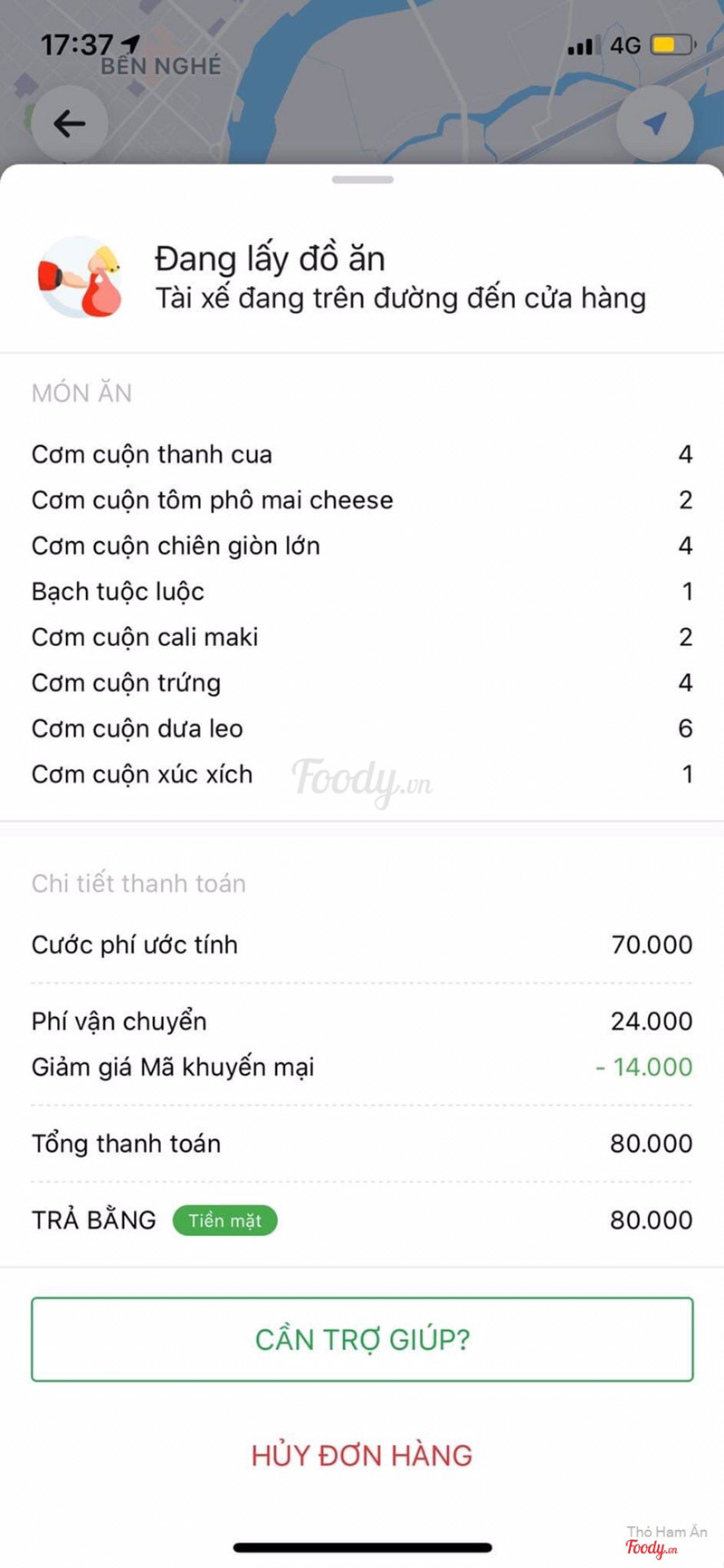
Task: Cancel order via HỦY ĐƠN HÀNG
Action: (x=362, y=1455)
